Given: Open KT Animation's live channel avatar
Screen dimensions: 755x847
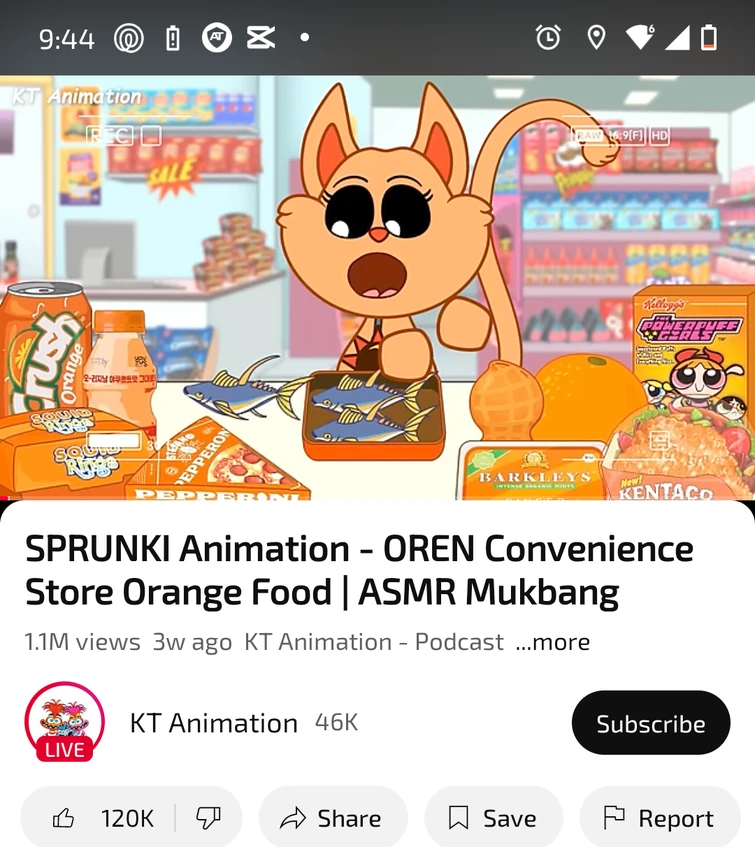Looking at the screenshot, I should [x=65, y=722].
